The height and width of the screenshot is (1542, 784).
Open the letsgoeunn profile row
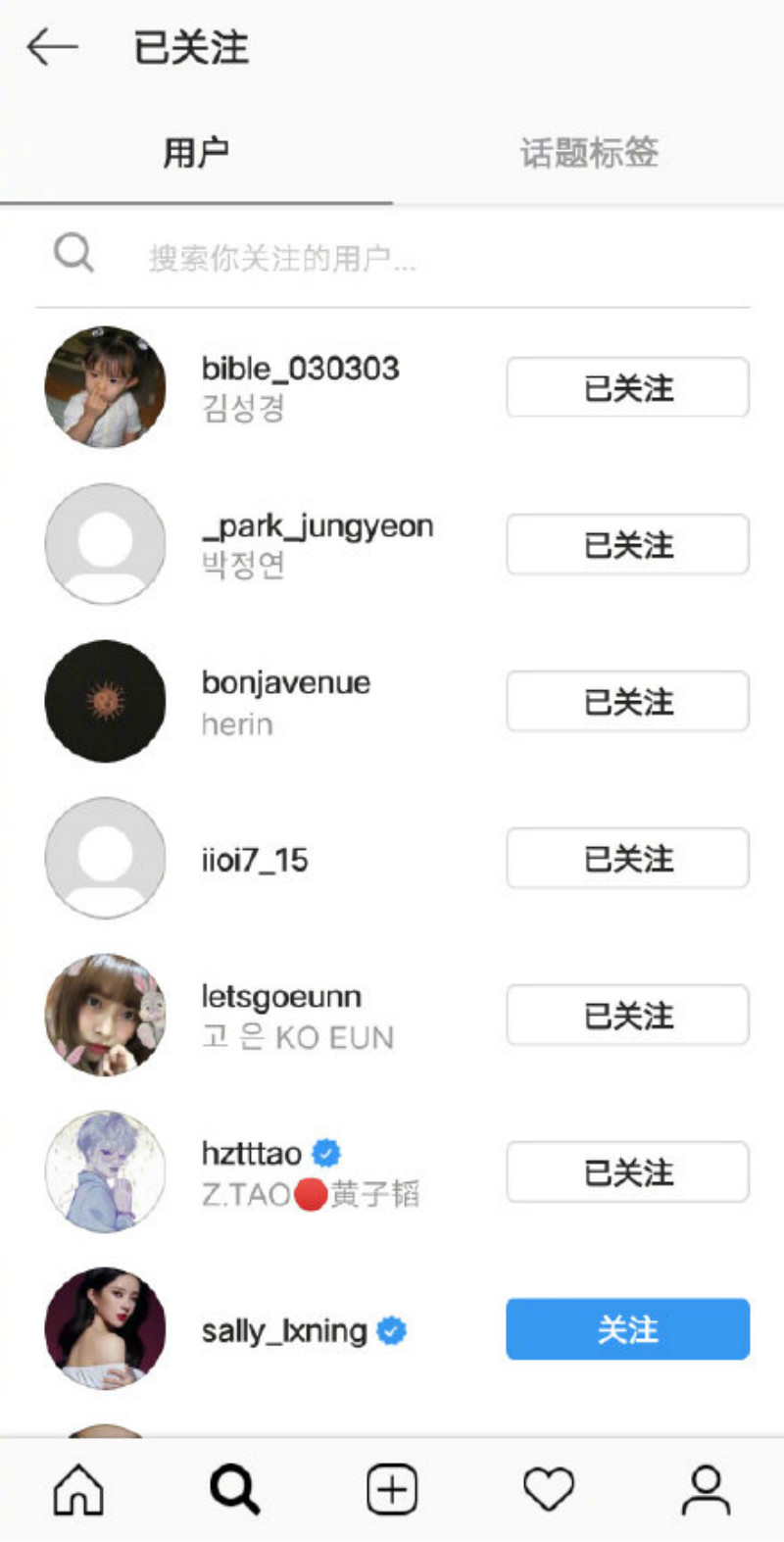point(281,997)
